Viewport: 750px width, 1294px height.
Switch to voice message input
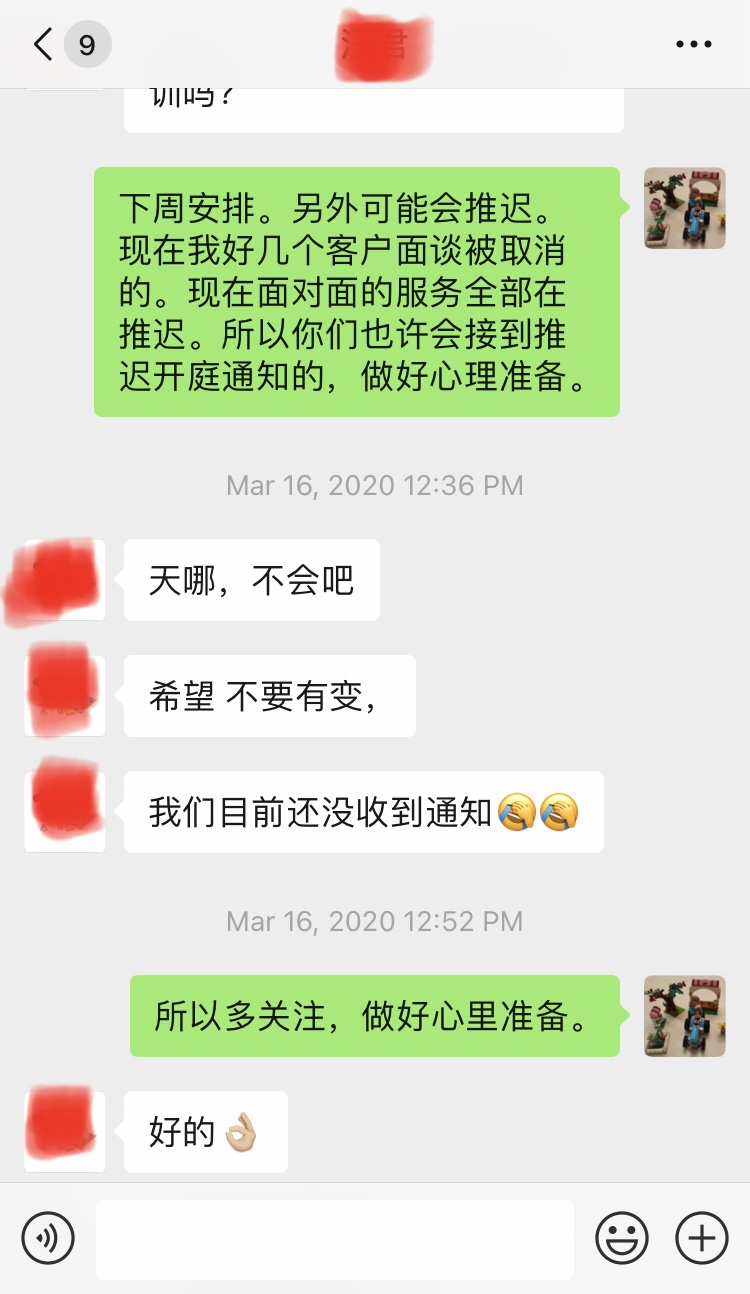point(47,1238)
